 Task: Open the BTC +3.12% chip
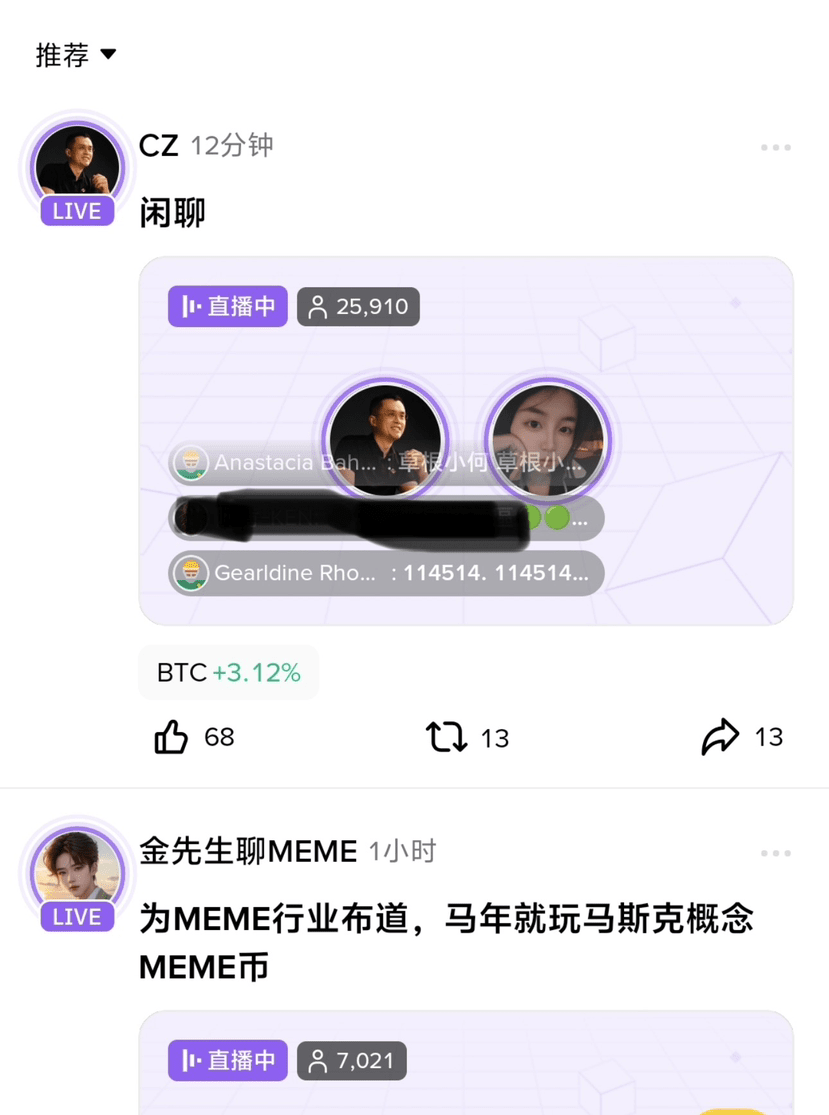(x=228, y=673)
